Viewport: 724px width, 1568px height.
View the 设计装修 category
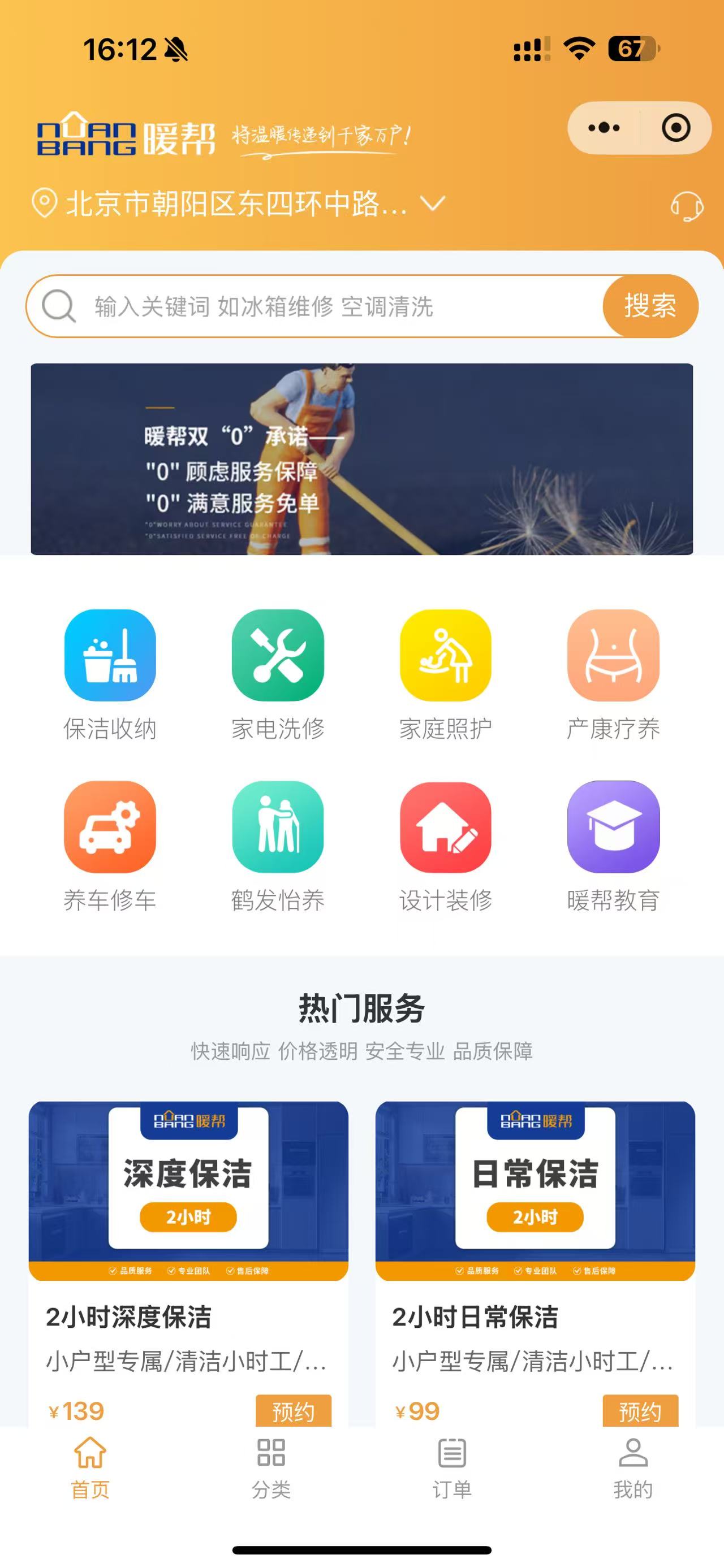click(x=445, y=846)
